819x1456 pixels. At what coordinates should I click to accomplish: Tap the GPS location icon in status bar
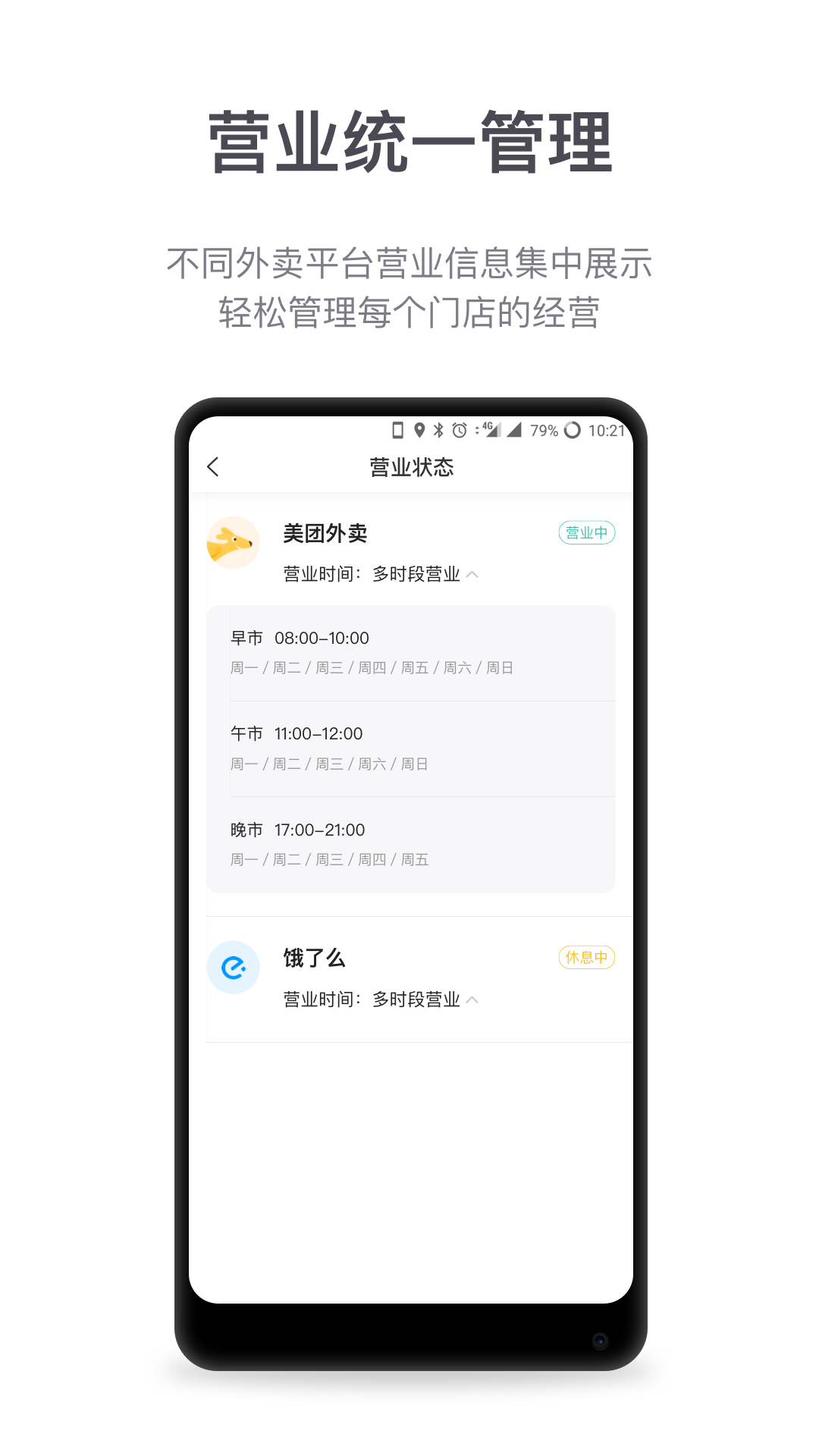419,430
